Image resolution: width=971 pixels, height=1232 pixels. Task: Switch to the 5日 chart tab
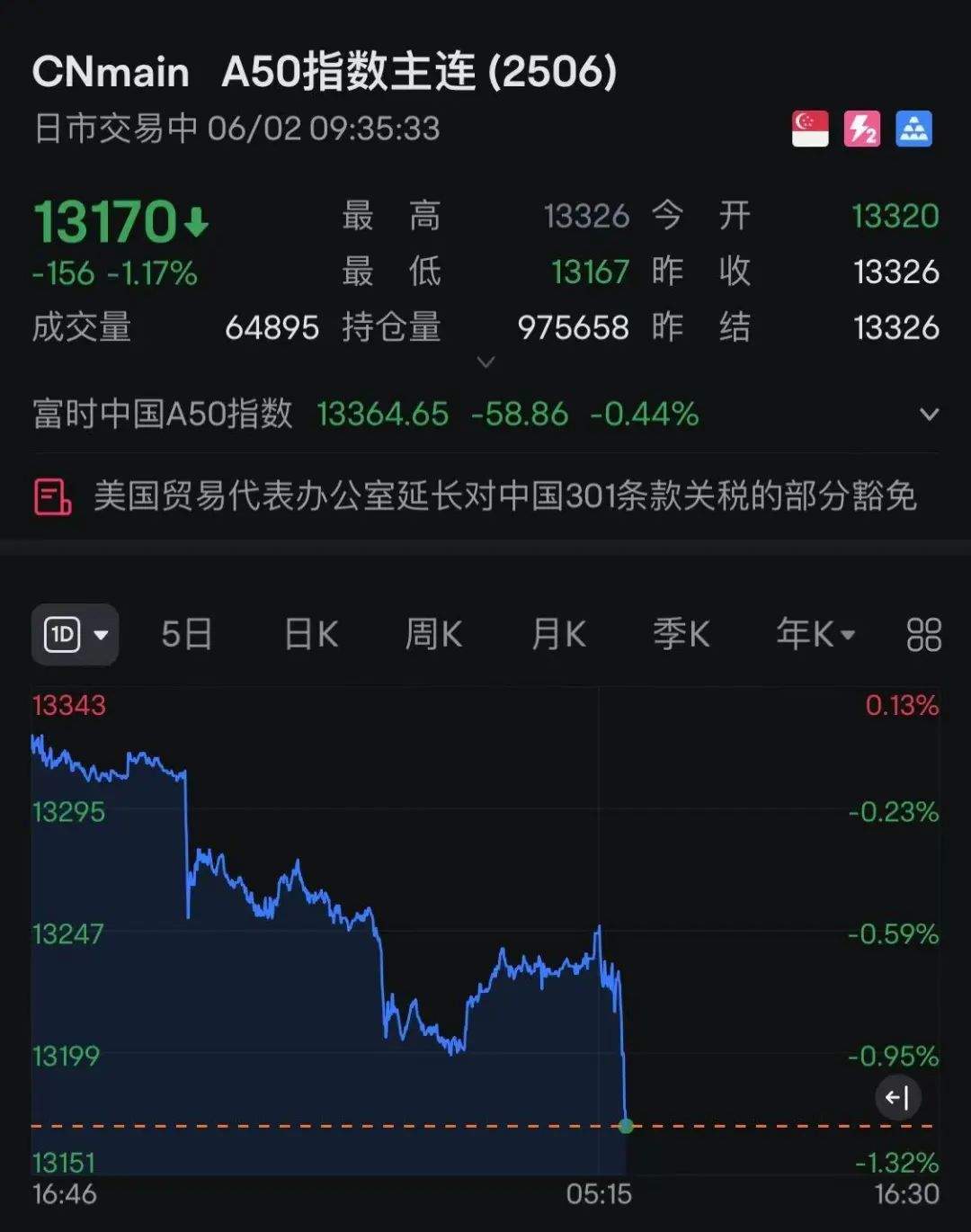[x=186, y=635]
